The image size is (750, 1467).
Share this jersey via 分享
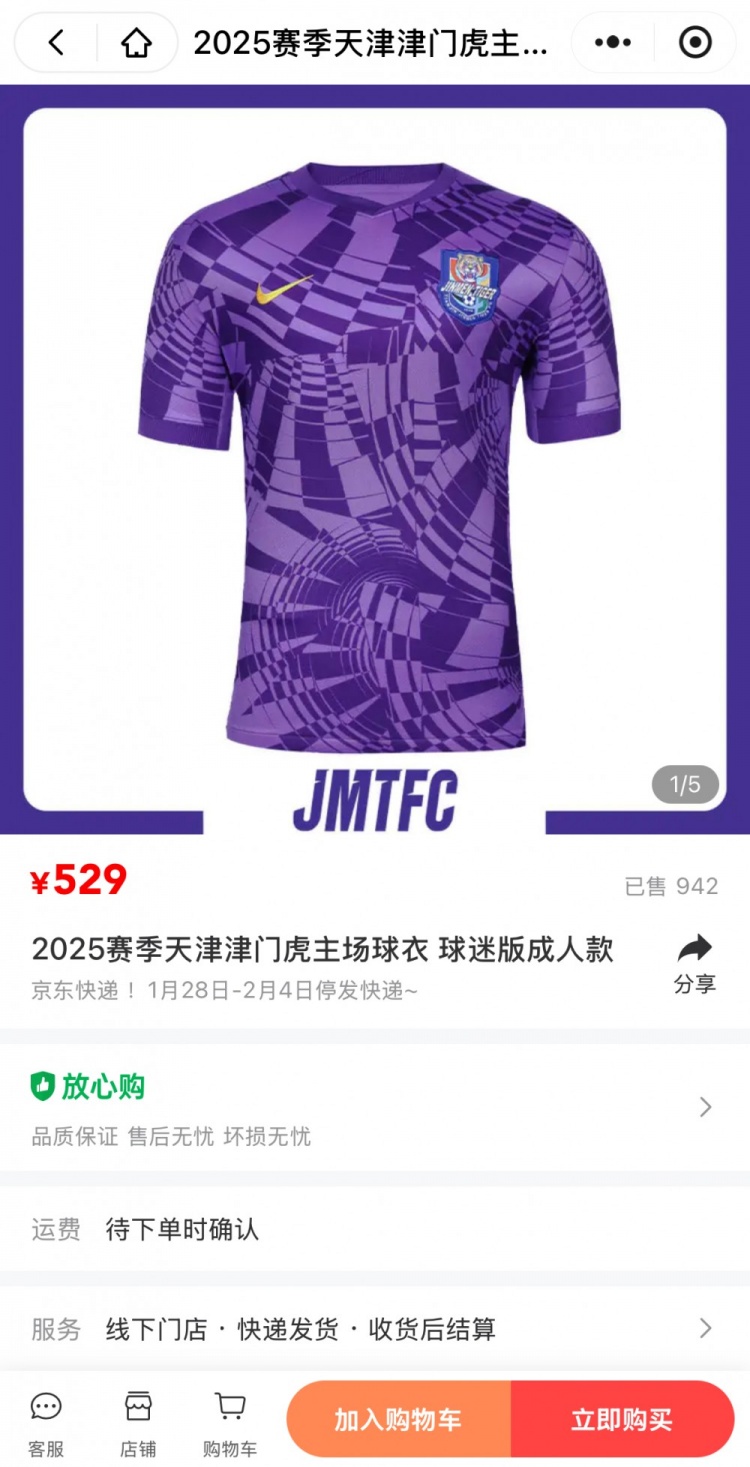point(694,964)
